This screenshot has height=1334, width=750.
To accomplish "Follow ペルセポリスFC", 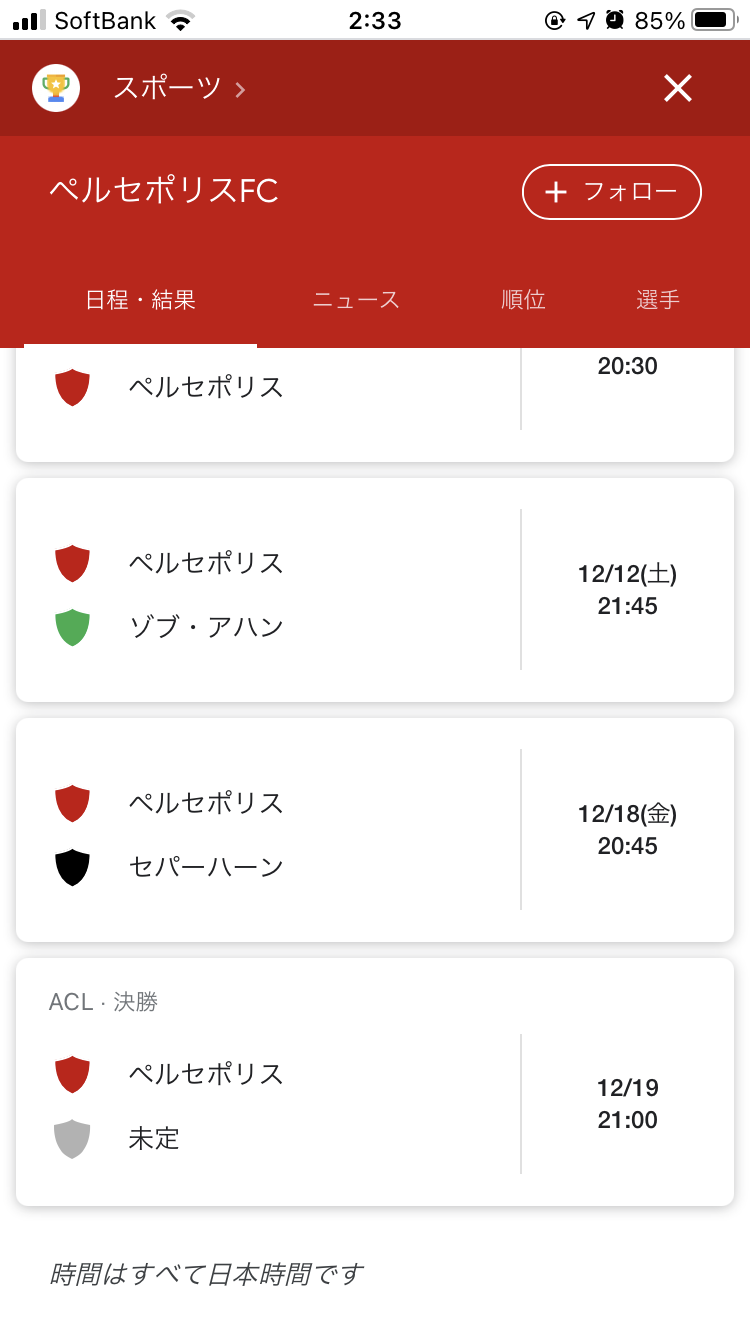I will point(612,192).
